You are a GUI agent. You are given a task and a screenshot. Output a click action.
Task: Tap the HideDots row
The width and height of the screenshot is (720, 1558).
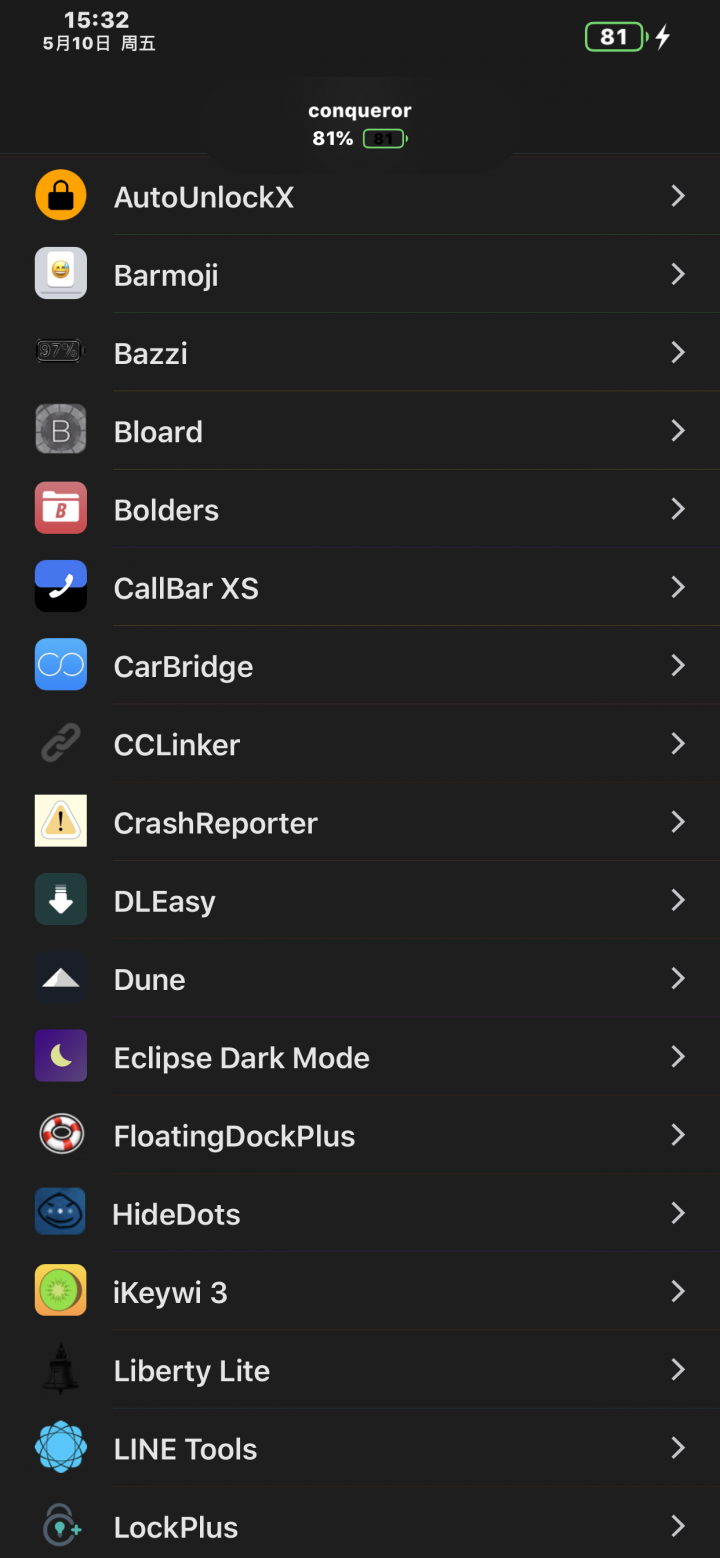(360, 1213)
